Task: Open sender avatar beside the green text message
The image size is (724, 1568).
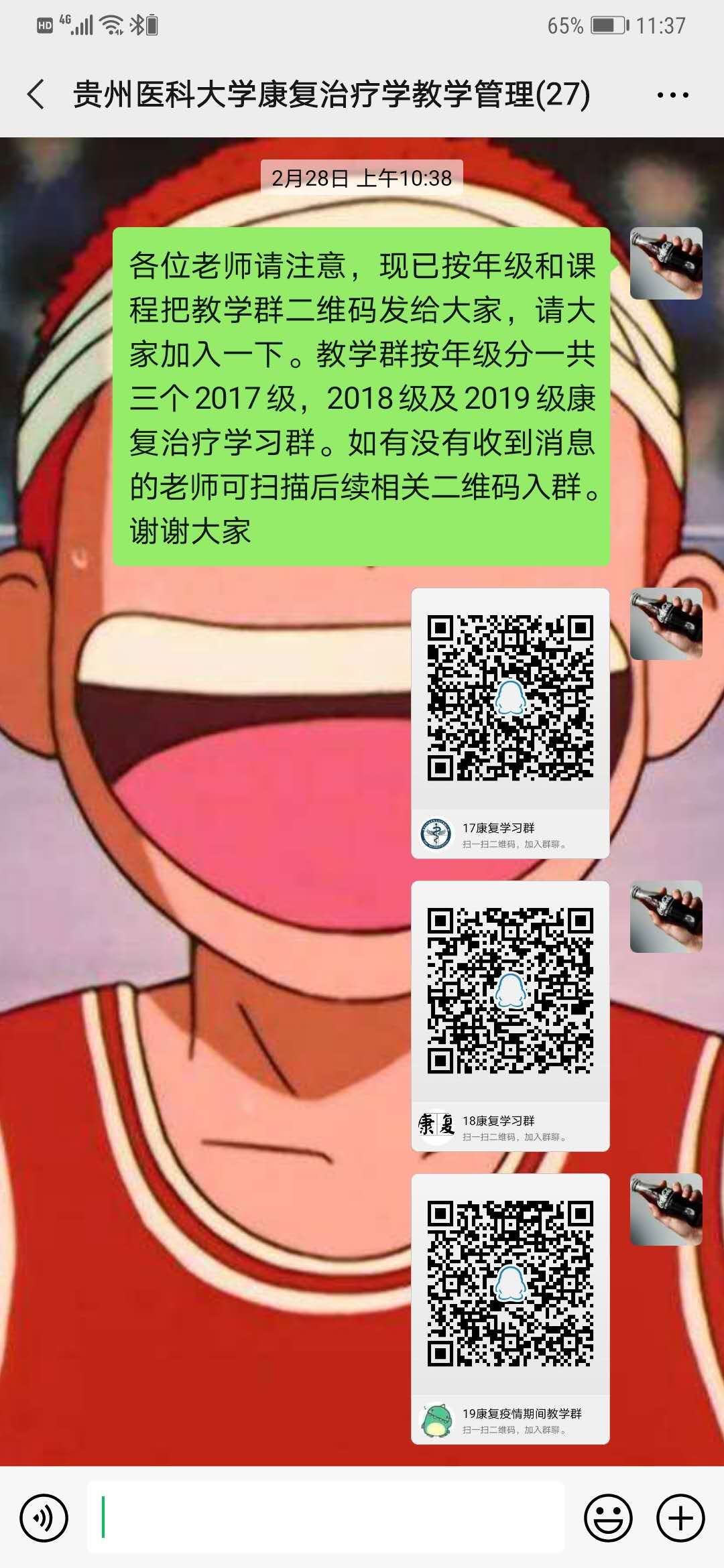Action: pyautogui.click(x=666, y=263)
